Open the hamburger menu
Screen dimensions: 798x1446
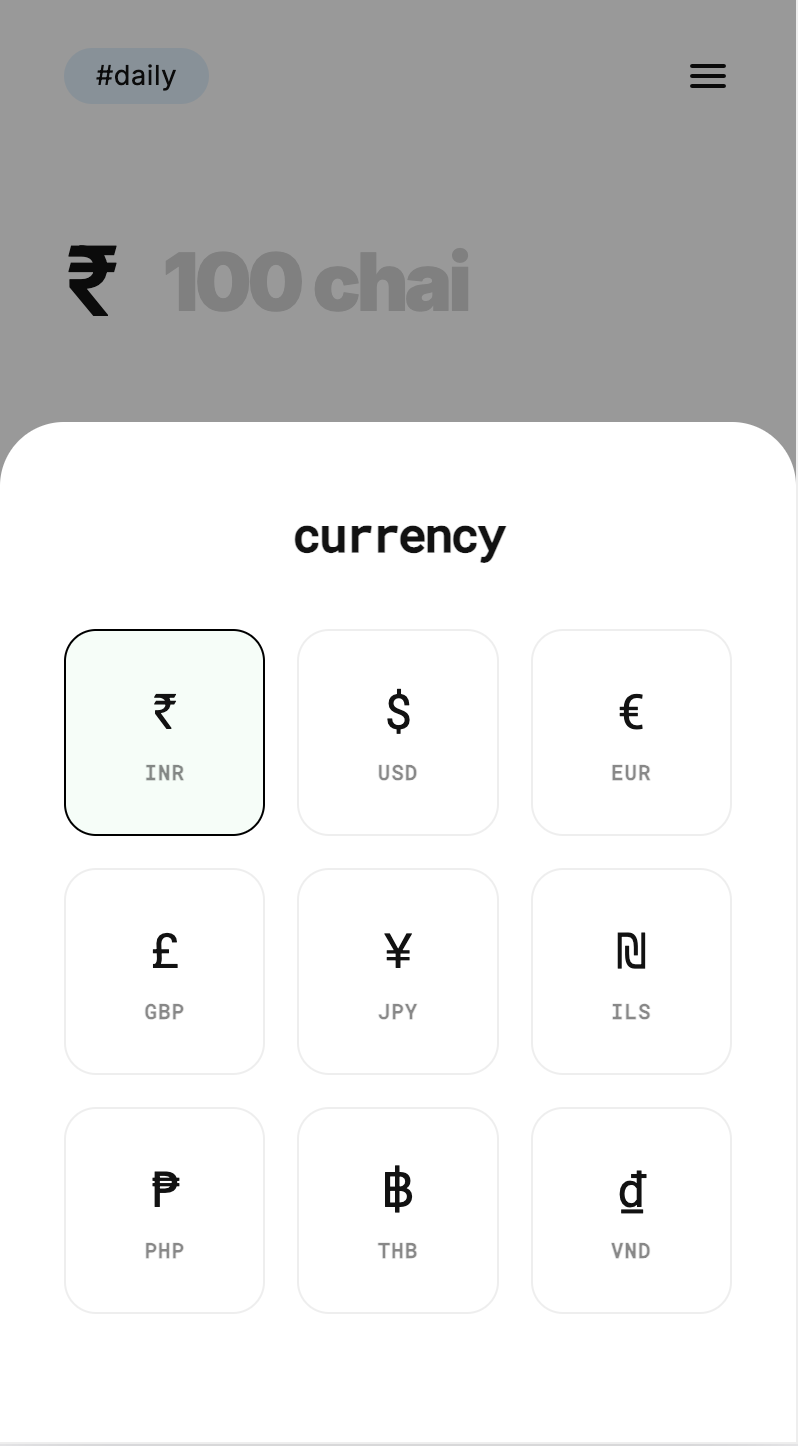click(707, 76)
